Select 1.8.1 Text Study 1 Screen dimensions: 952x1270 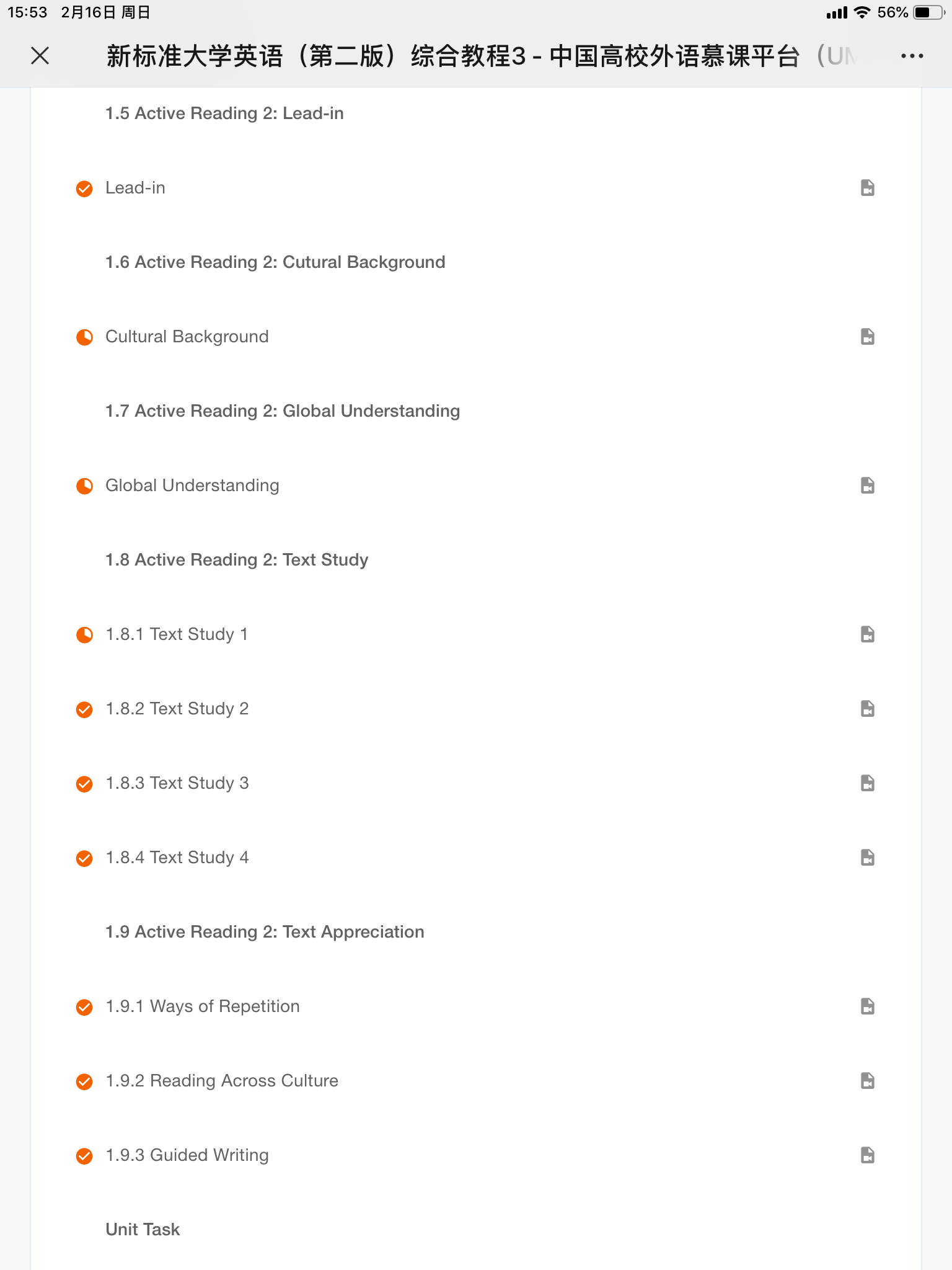177,634
